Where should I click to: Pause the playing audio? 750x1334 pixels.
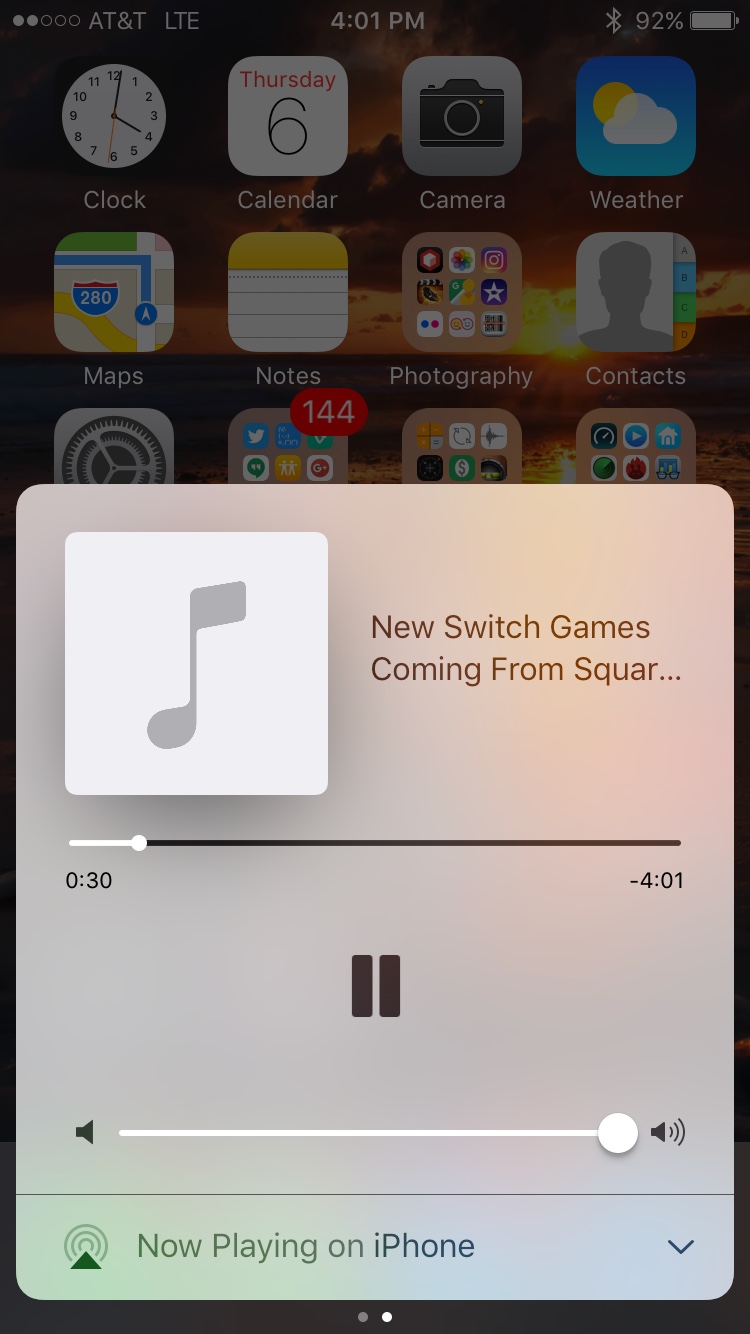(376, 986)
